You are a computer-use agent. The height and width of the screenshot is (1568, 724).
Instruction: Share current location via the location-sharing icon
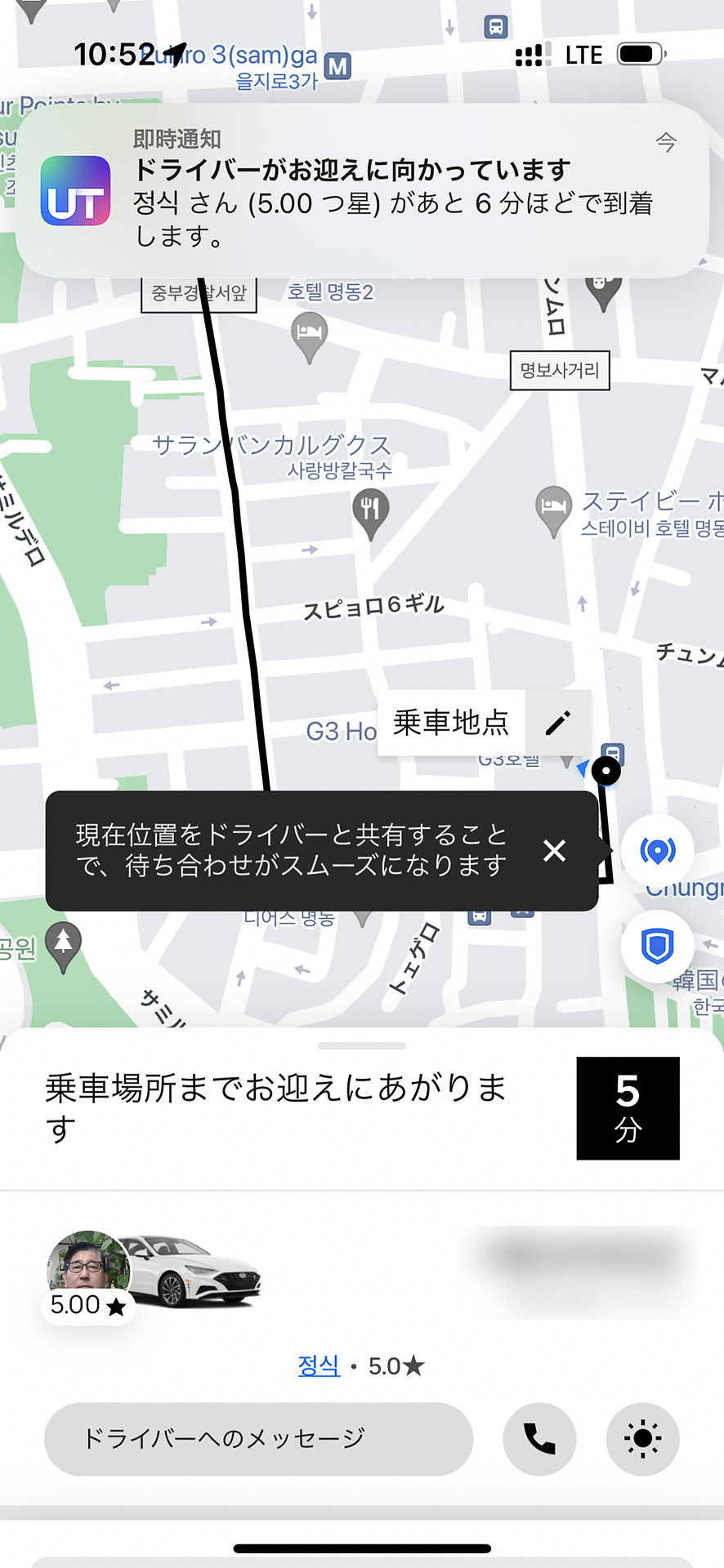tap(659, 850)
